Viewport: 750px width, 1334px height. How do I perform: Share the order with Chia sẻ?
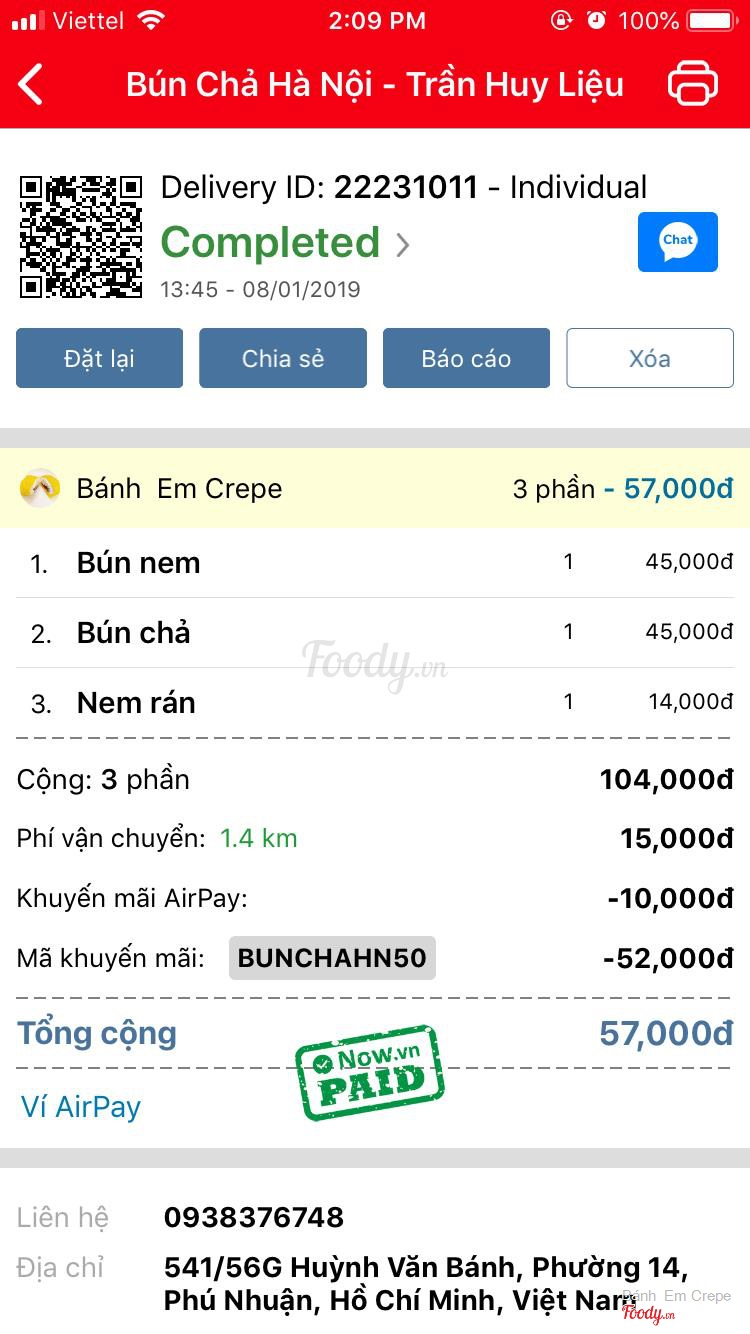[x=283, y=358]
